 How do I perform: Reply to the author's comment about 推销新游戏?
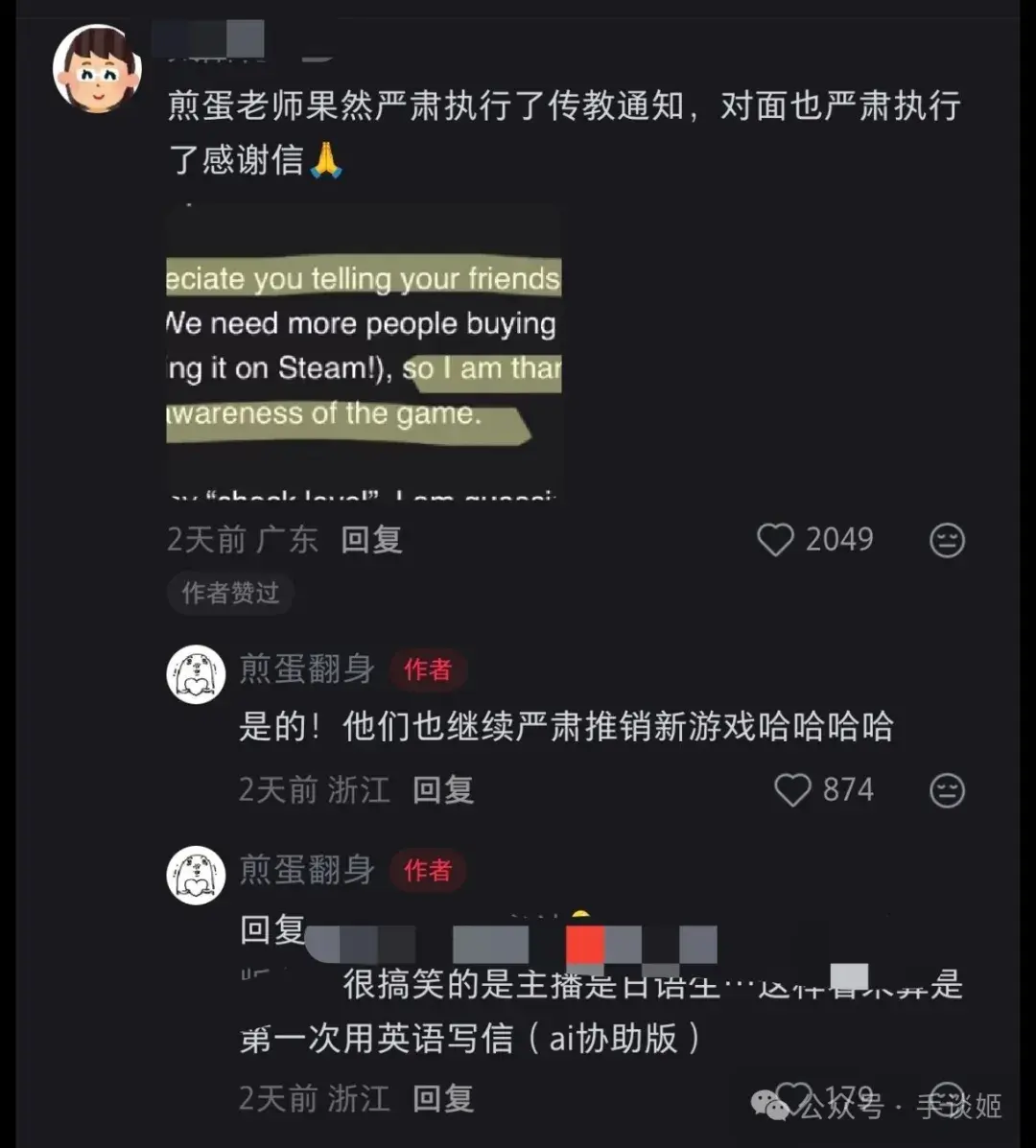tap(443, 790)
